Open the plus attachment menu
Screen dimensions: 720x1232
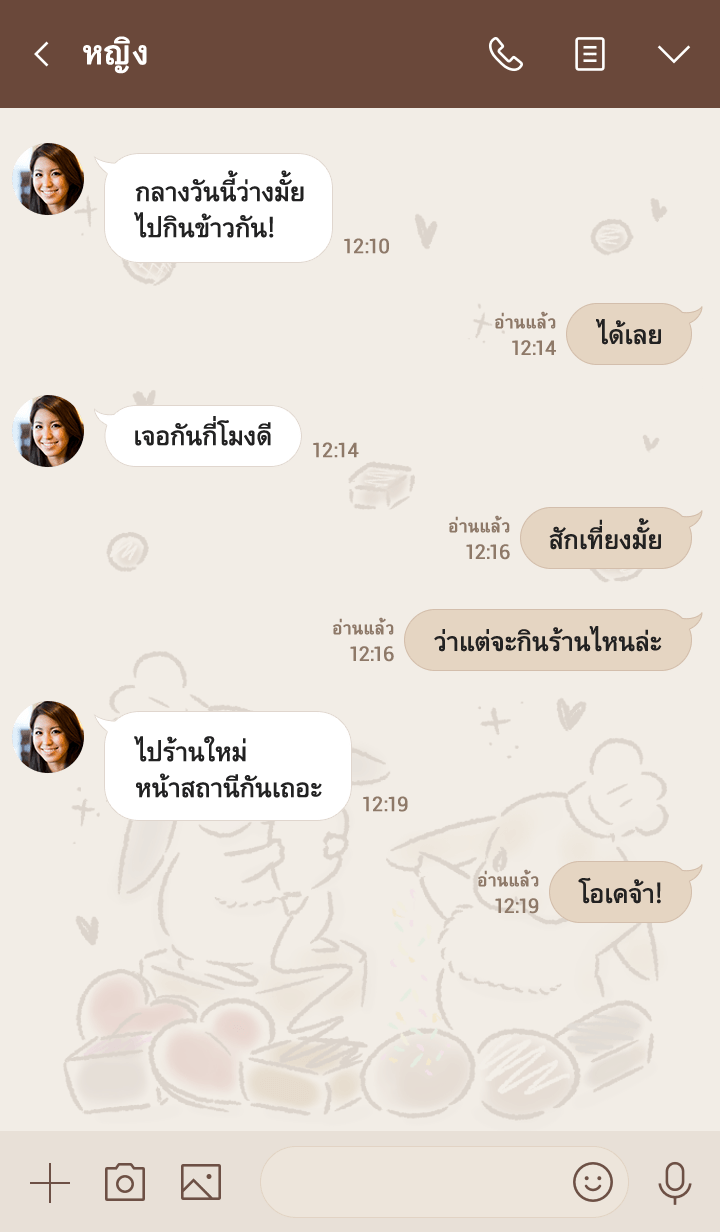pyautogui.click(x=49, y=1183)
